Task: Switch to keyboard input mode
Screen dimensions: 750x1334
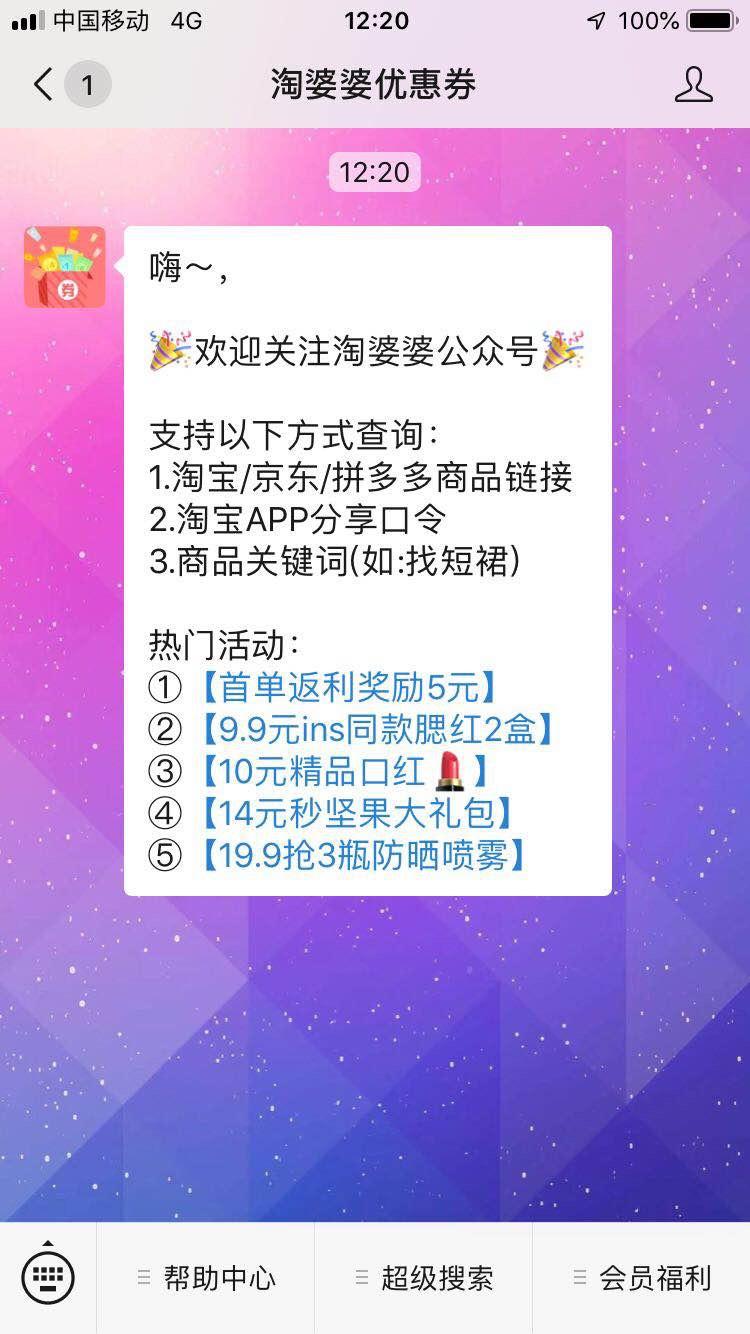Action: click(x=47, y=1277)
